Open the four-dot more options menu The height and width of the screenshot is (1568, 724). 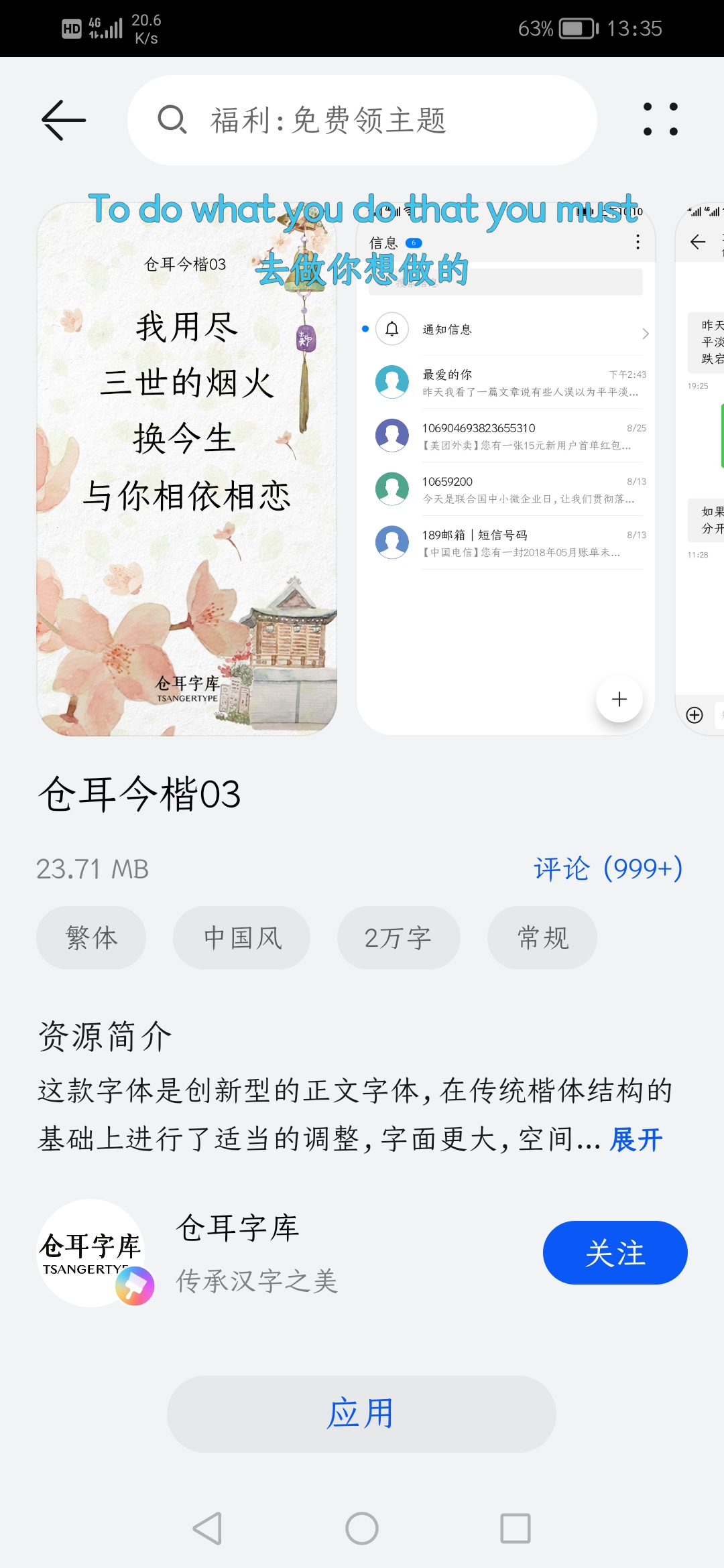coord(660,119)
